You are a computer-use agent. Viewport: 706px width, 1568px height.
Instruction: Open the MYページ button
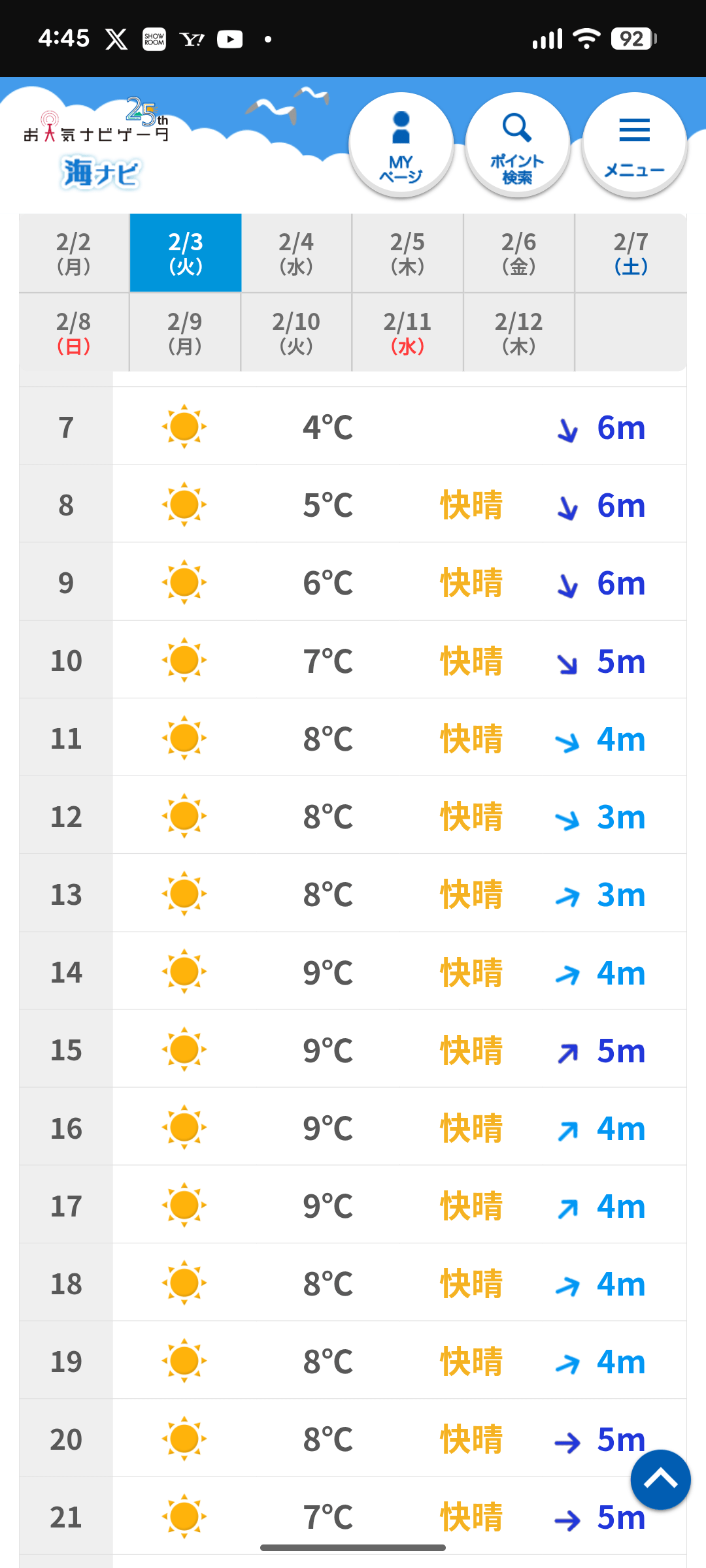point(401,145)
